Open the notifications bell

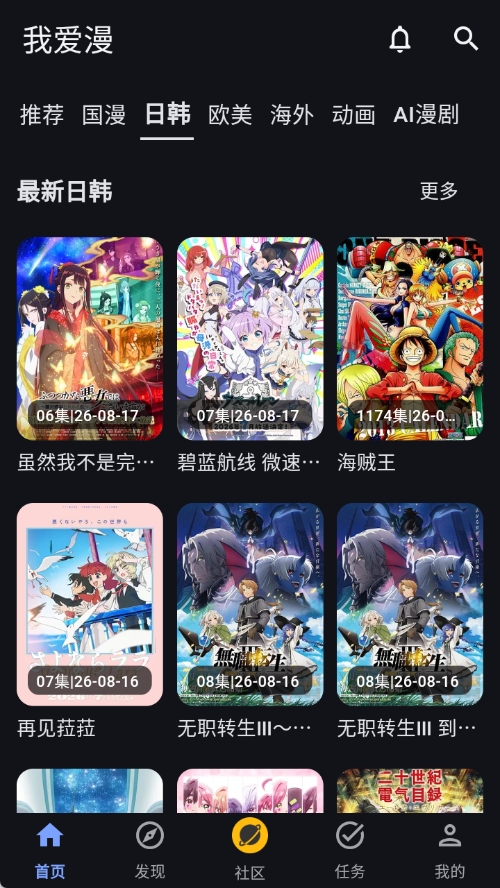tap(400, 40)
